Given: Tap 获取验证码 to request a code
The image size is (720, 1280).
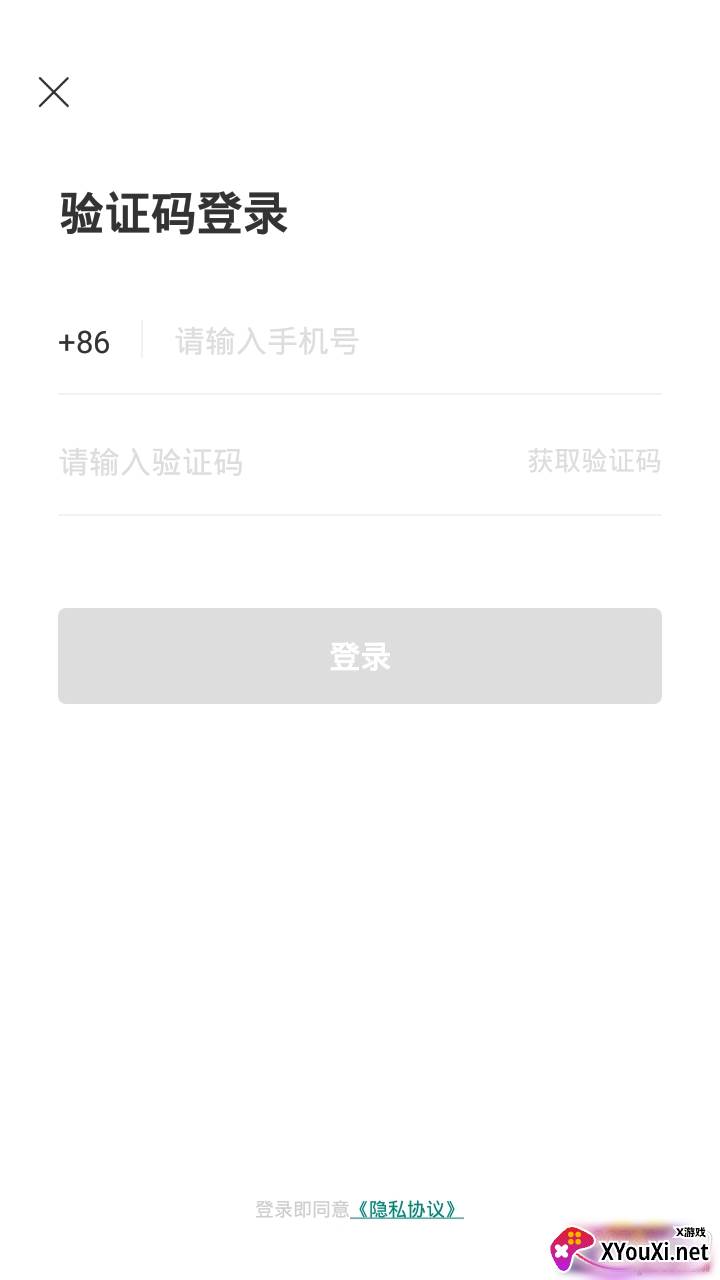Looking at the screenshot, I should (594, 461).
